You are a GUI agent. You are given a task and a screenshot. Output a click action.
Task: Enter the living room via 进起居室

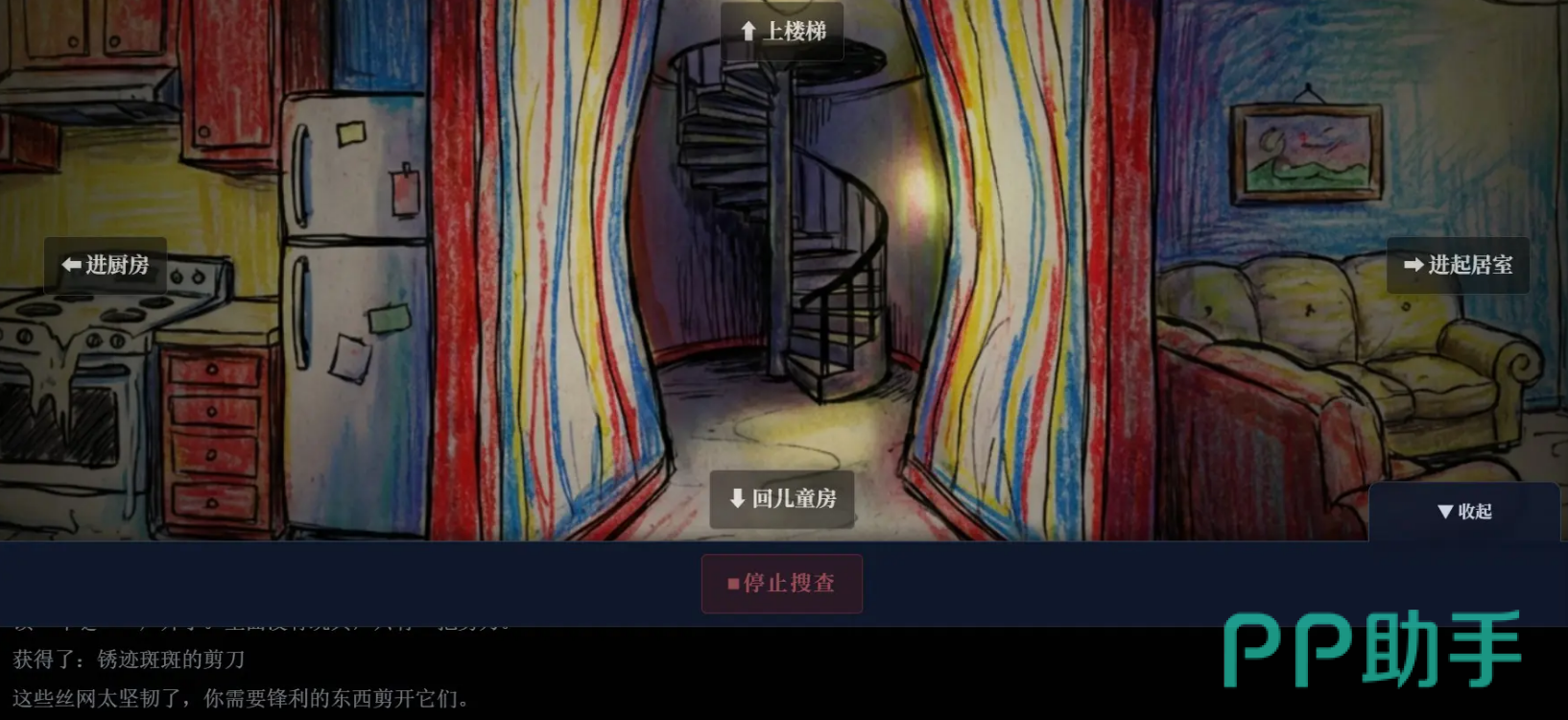click(1458, 265)
